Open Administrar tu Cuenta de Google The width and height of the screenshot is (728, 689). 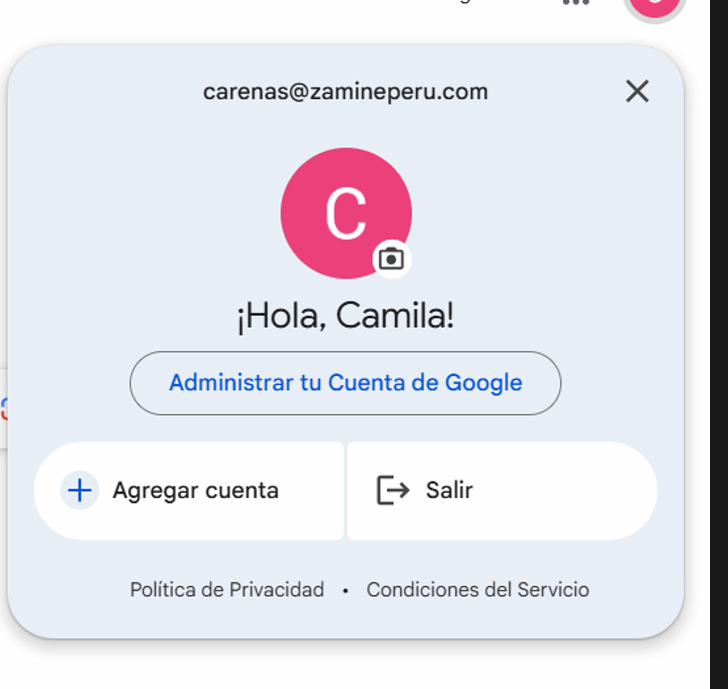pyautogui.click(x=345, y=383)
